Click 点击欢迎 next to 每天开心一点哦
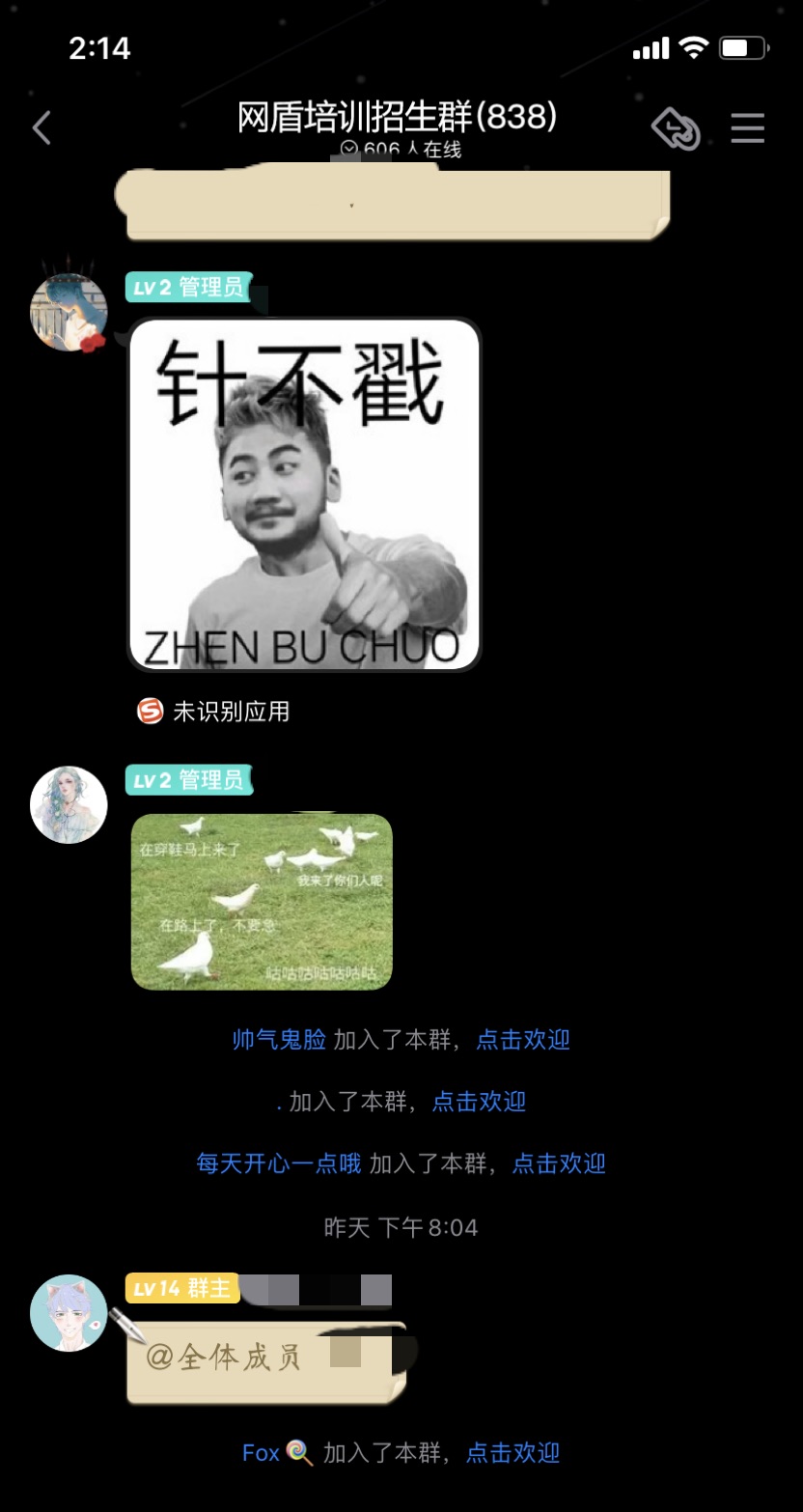 pyautogui.click(x=559, y=1163)
